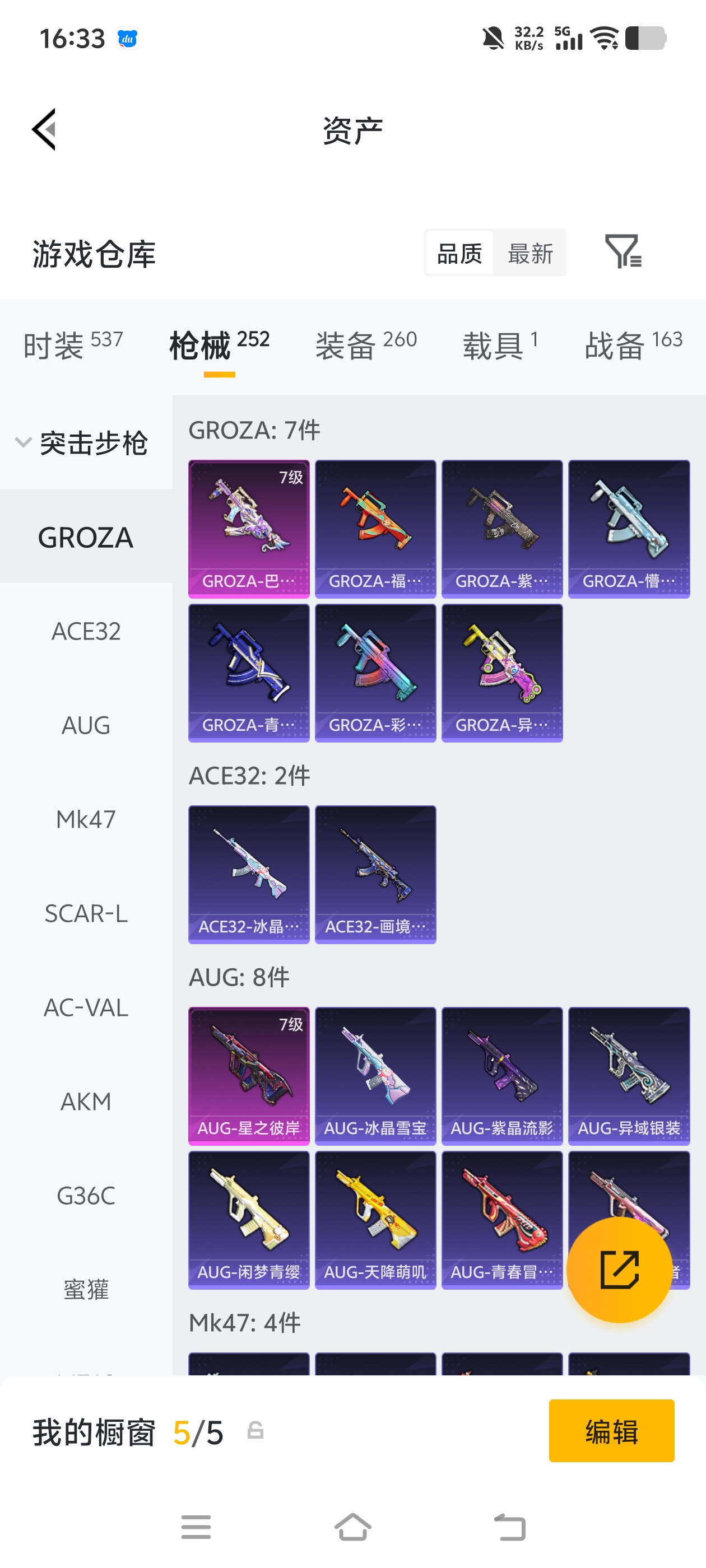The image size is (706, 1568).
Task: Open the AUG-星之彼岸 skin tile
Action: click(x=249, y=1076)
